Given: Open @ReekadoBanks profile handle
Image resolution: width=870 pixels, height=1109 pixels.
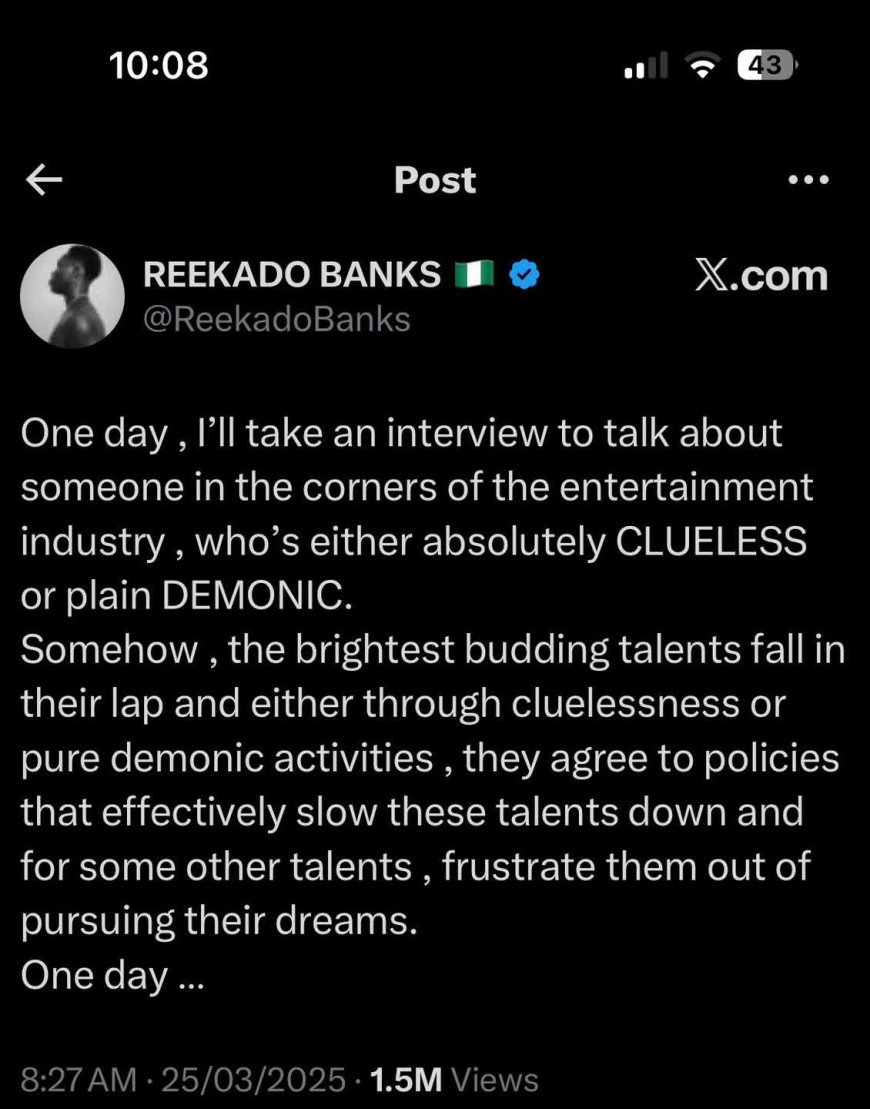Looking at the screenshot, I should pos(275,318).
